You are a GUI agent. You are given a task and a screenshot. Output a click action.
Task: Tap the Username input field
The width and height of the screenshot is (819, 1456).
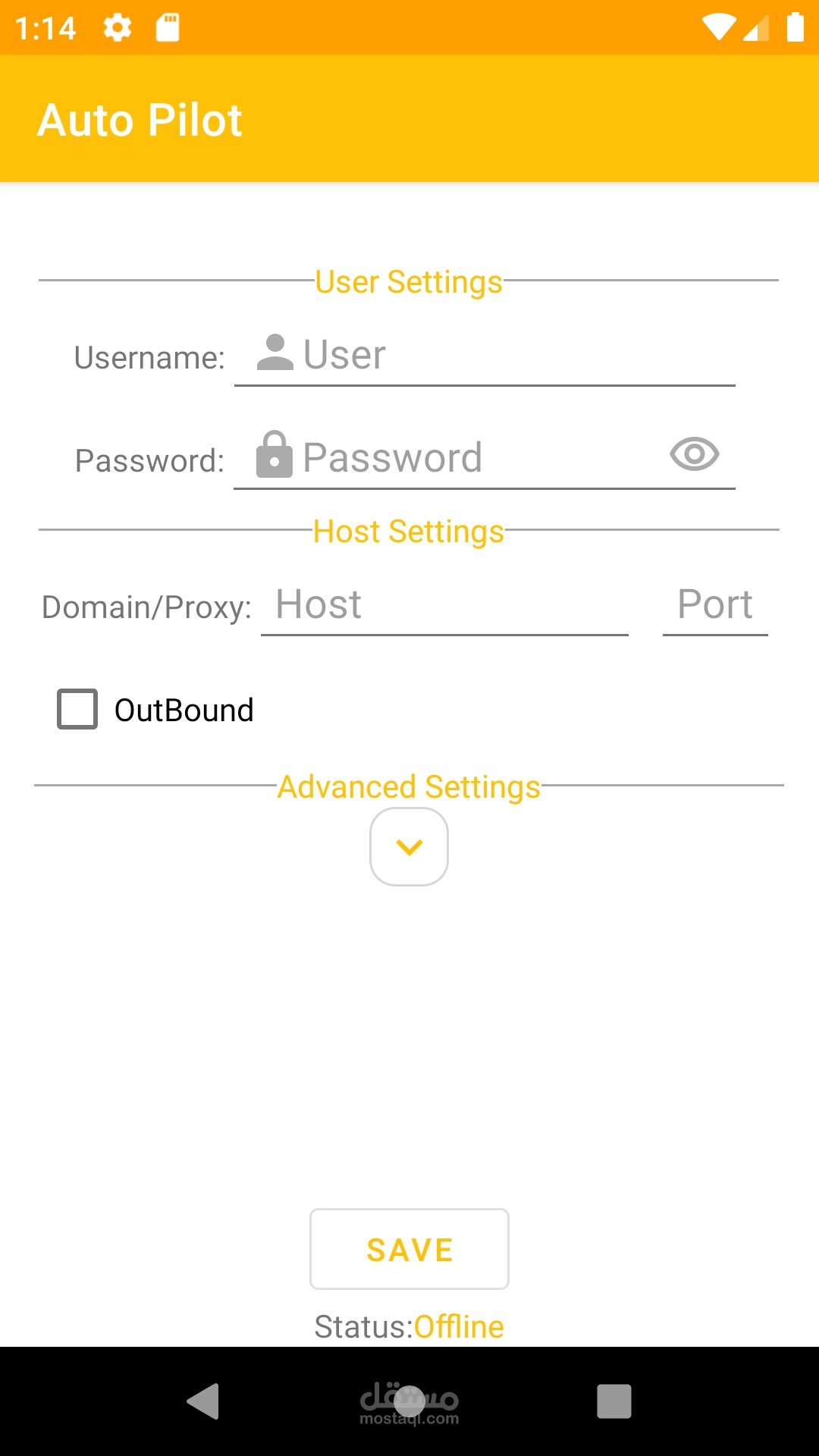pyautogui.click(x=485, y=355)
